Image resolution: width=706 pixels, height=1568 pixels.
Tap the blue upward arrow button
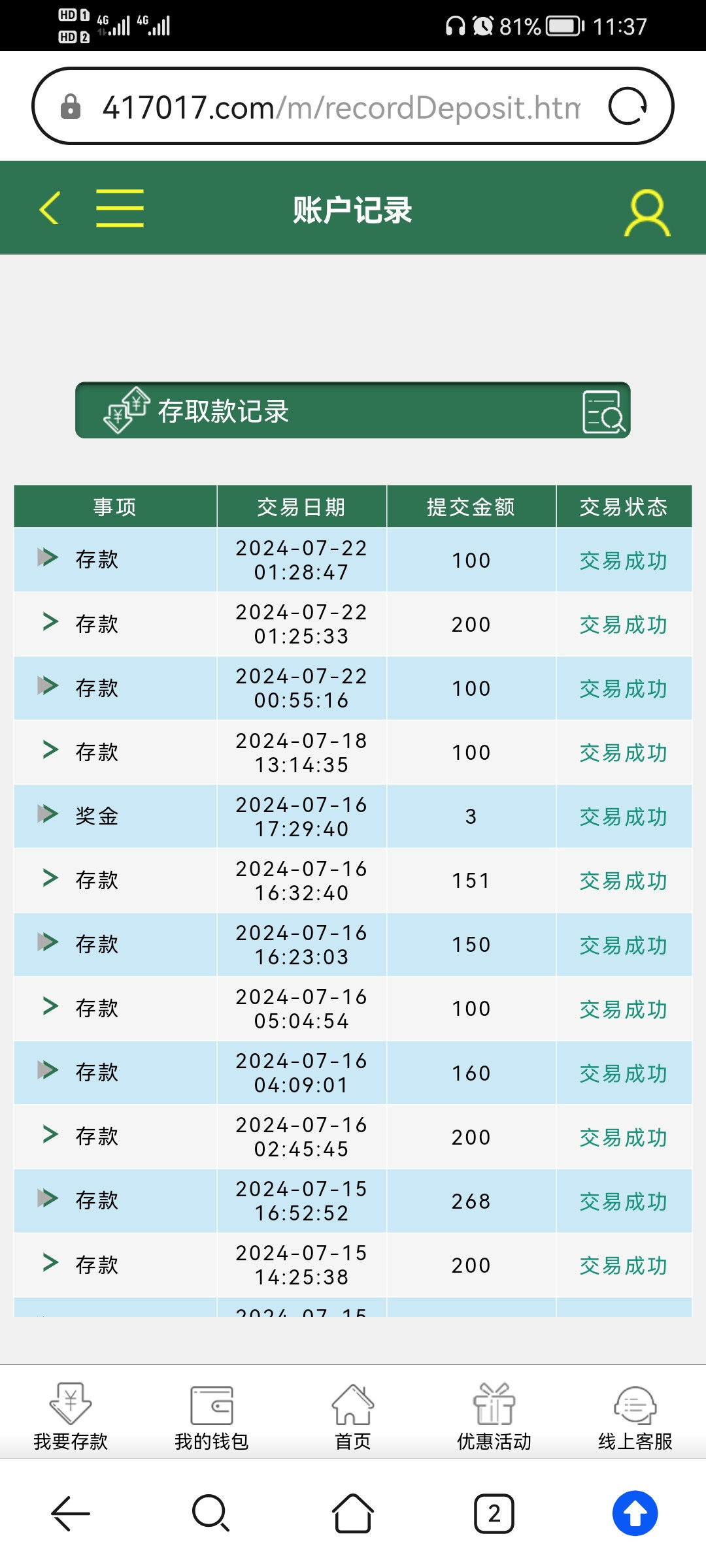pyautogui.click(x=635, y=1513)
